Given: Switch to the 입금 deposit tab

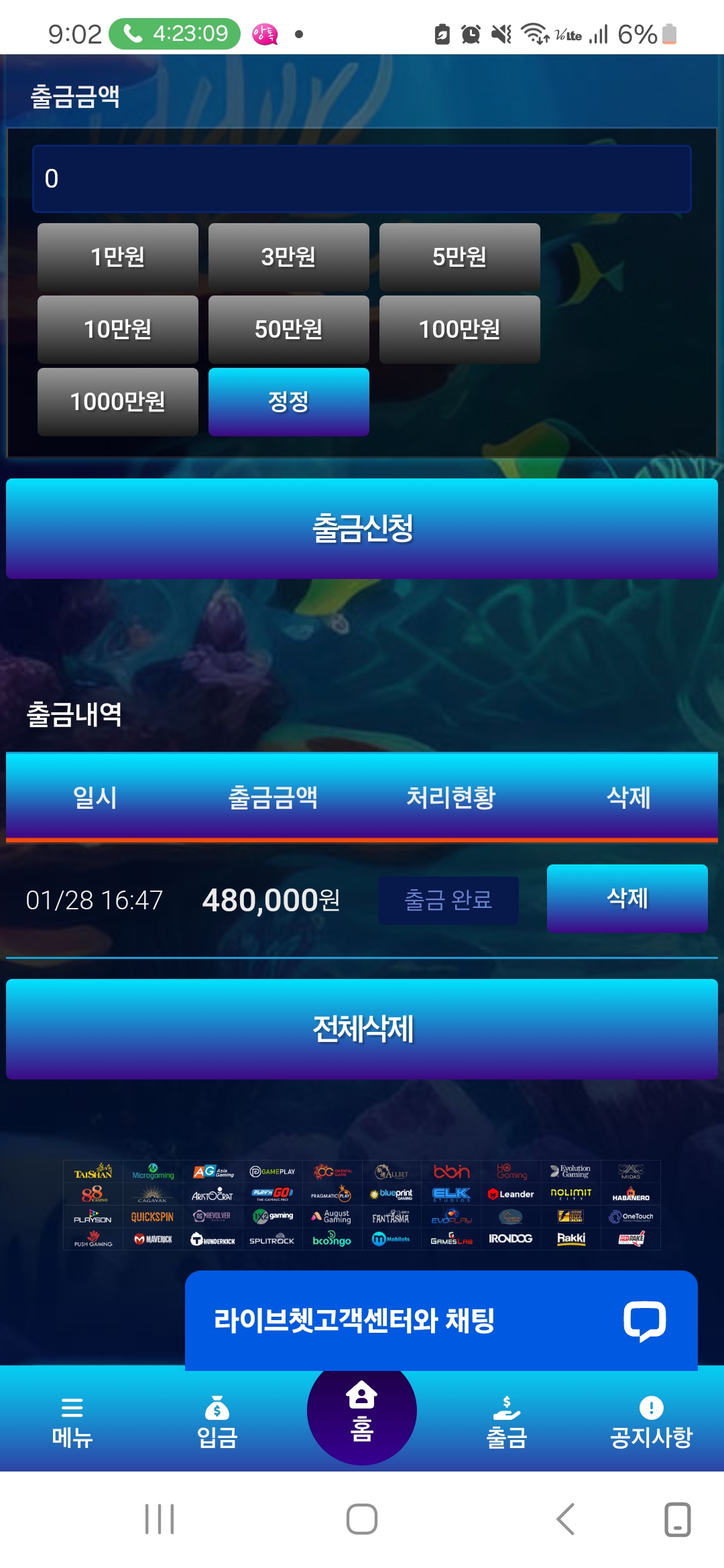Looking at the screenshot, I should [217, 1422].
